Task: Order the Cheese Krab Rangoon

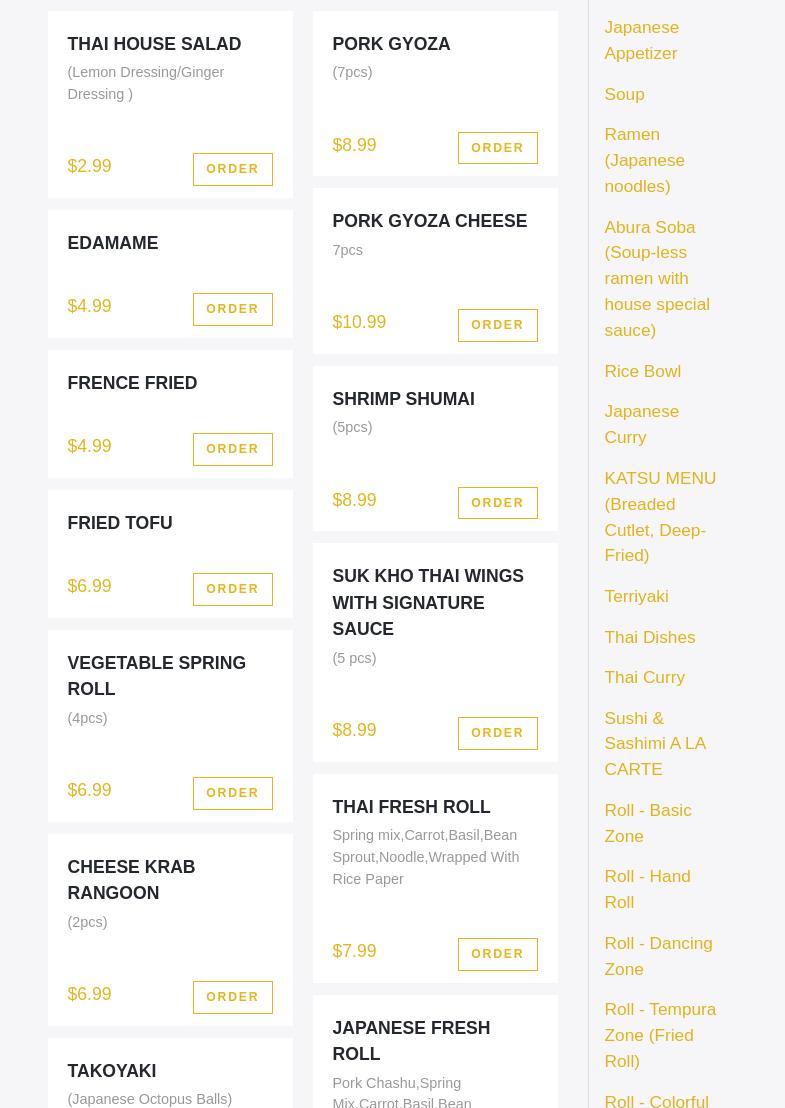Action: point(232,997)
